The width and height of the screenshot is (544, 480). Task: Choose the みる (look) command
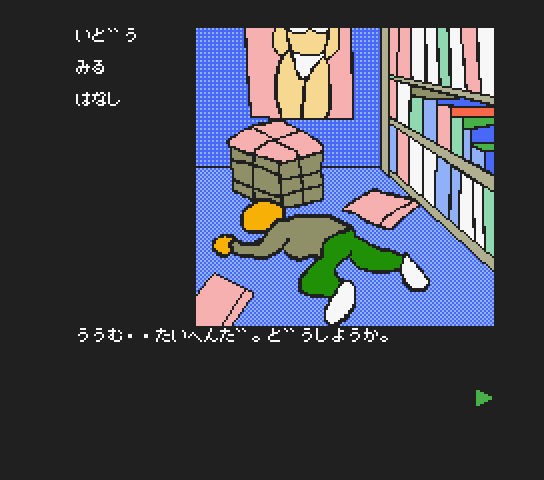pyautogui.click(x=90, y=67)
